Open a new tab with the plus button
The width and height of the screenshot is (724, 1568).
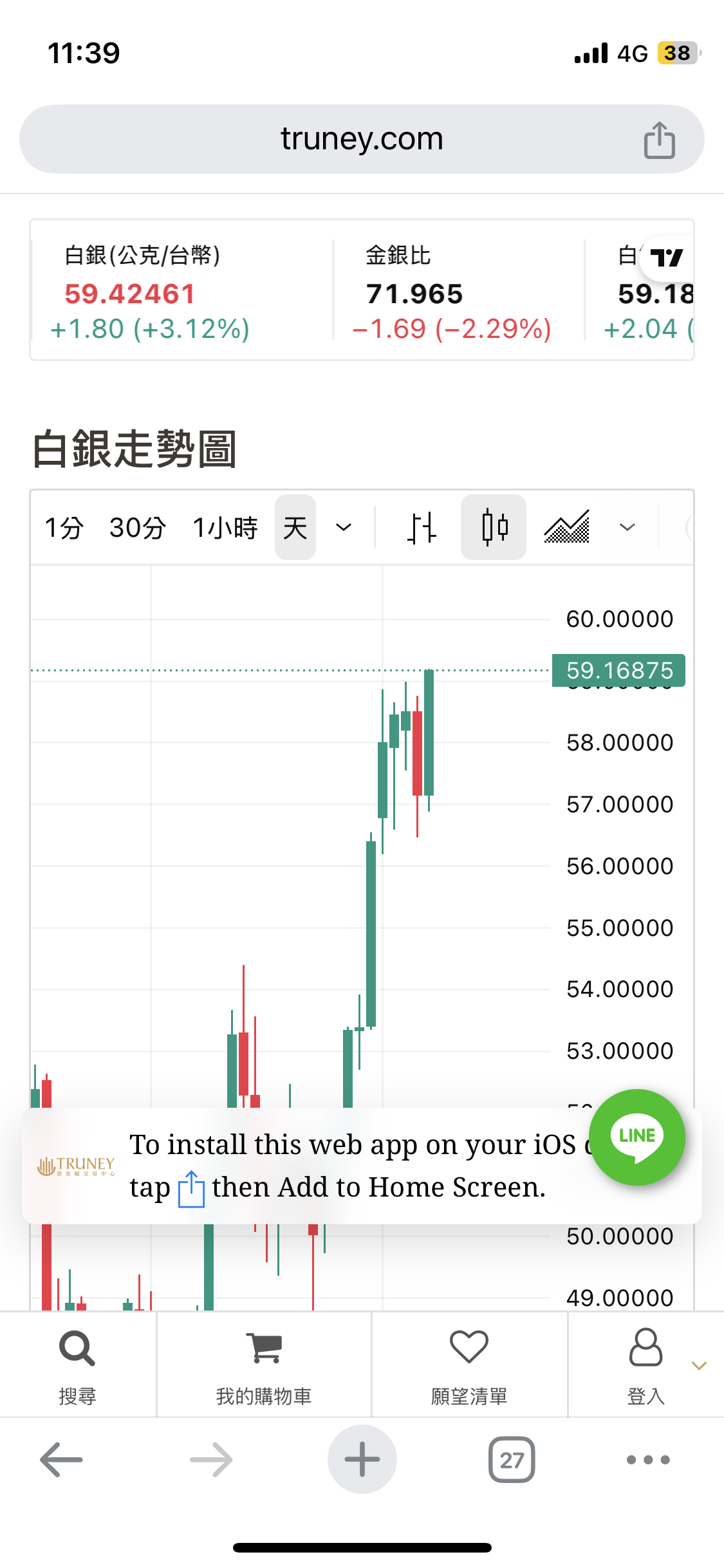tap(362, 1459)
